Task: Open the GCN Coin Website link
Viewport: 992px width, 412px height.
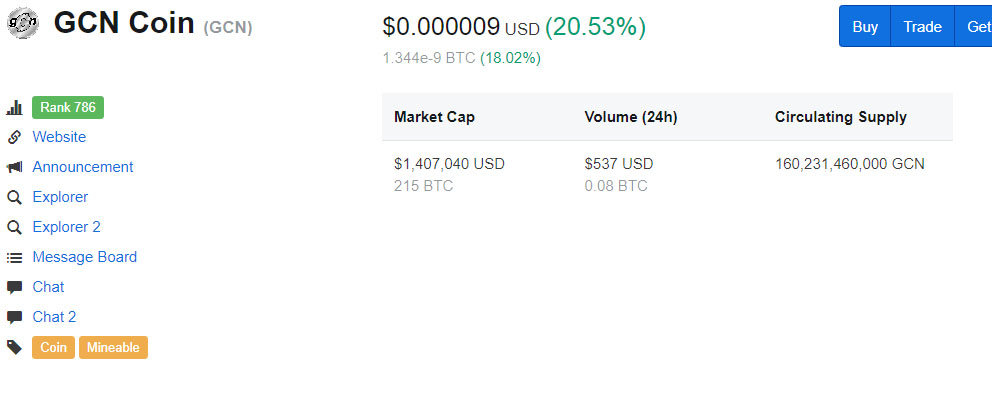Action: tap(59, 137)
